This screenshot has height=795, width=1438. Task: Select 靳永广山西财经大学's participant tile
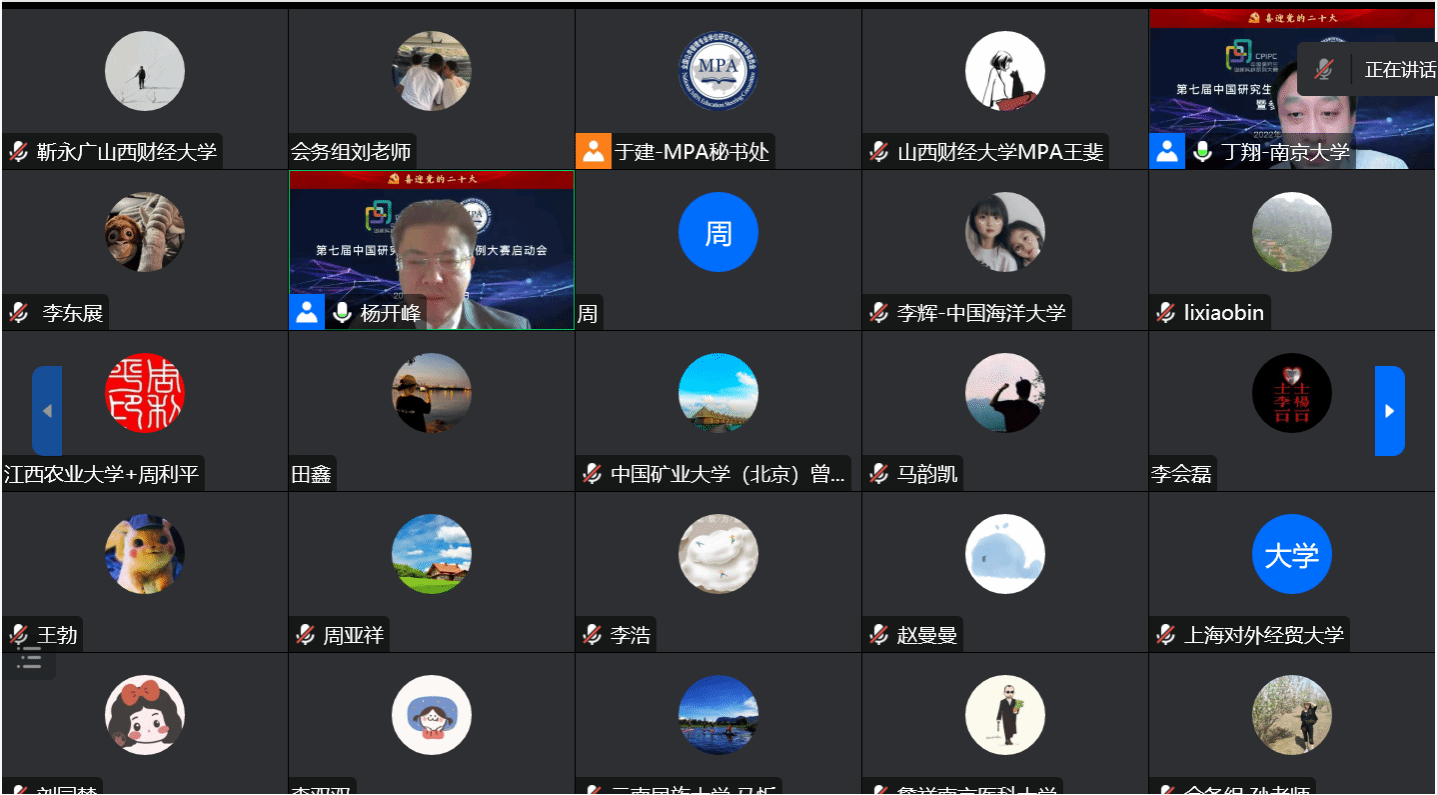point(145,88)
